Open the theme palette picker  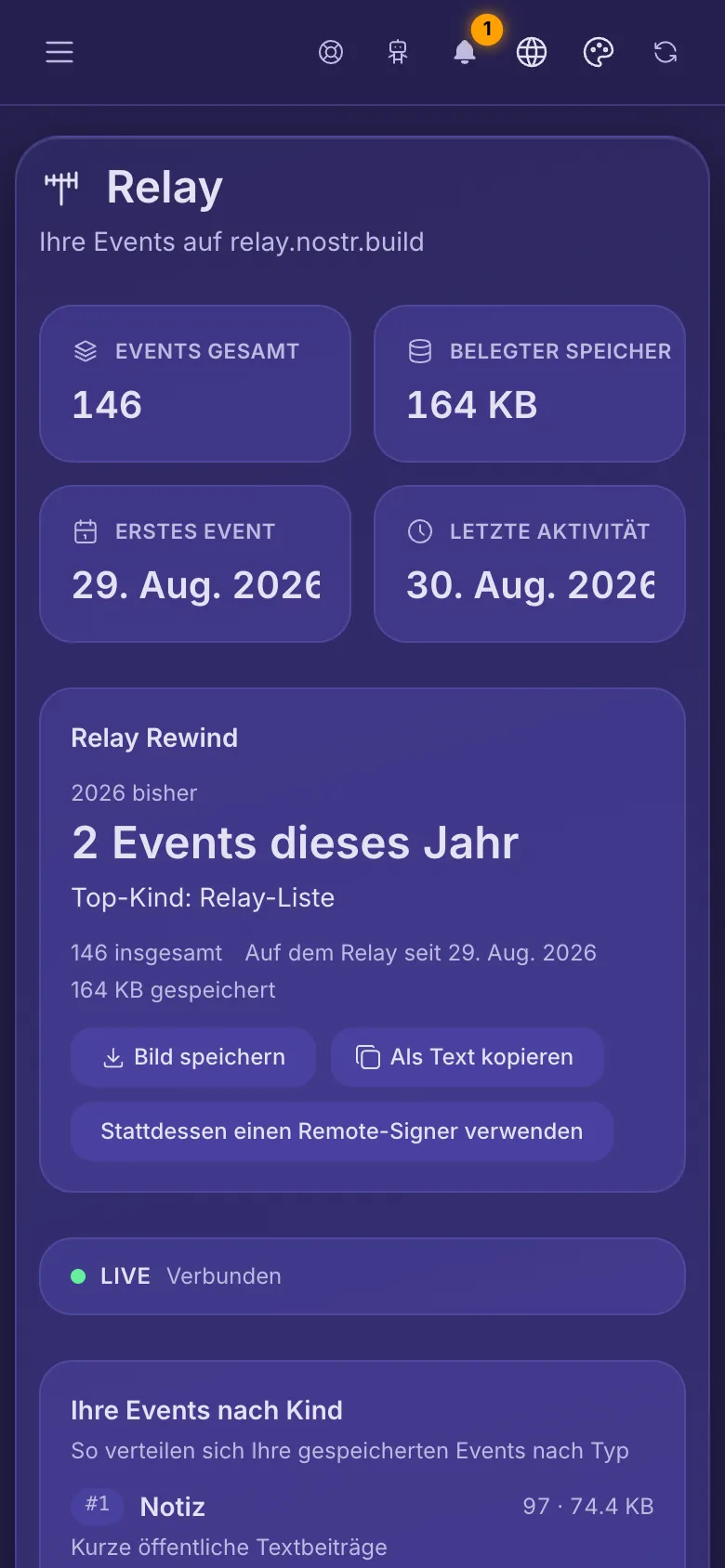(x=599, y=52)
